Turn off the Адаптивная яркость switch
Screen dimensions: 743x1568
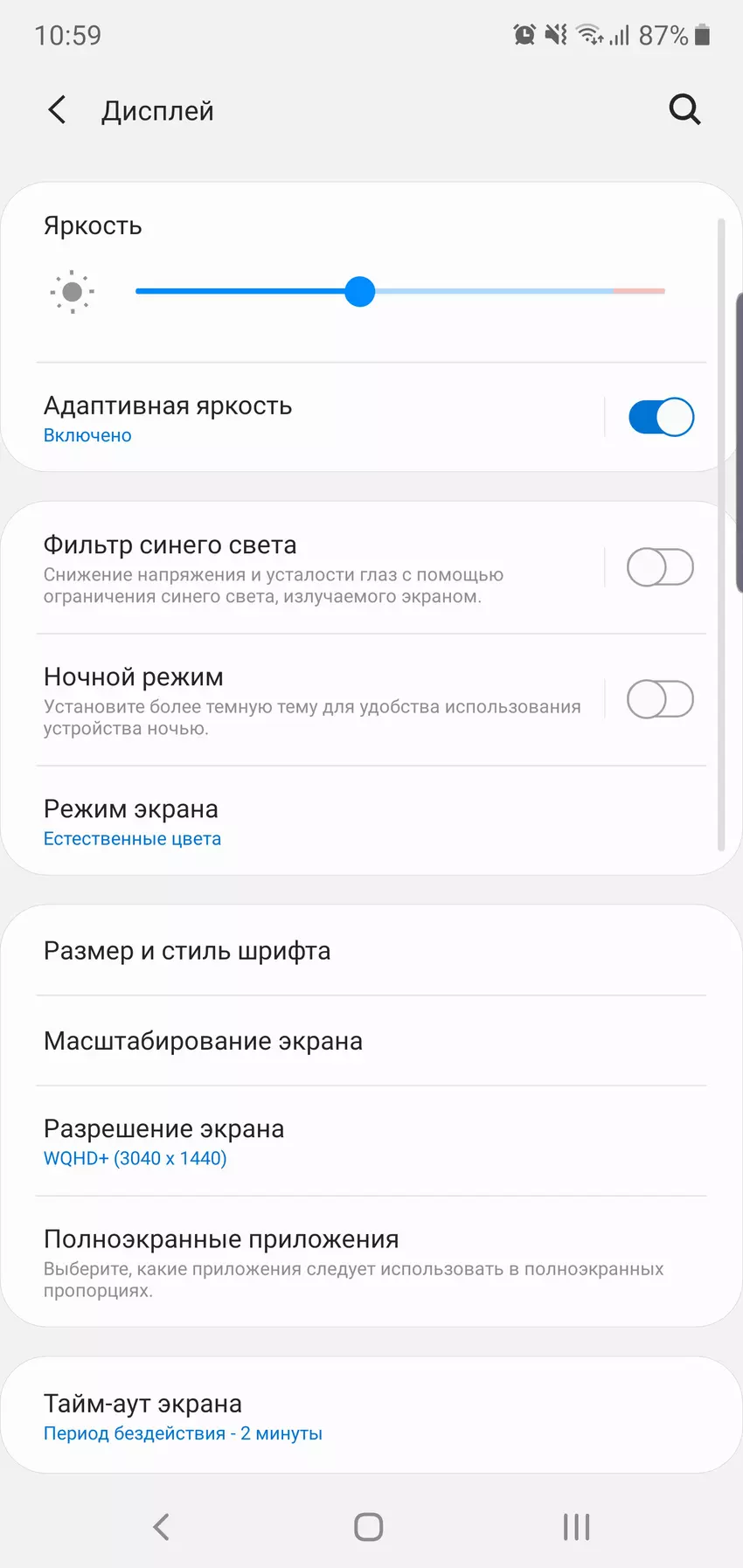(661, 417)
